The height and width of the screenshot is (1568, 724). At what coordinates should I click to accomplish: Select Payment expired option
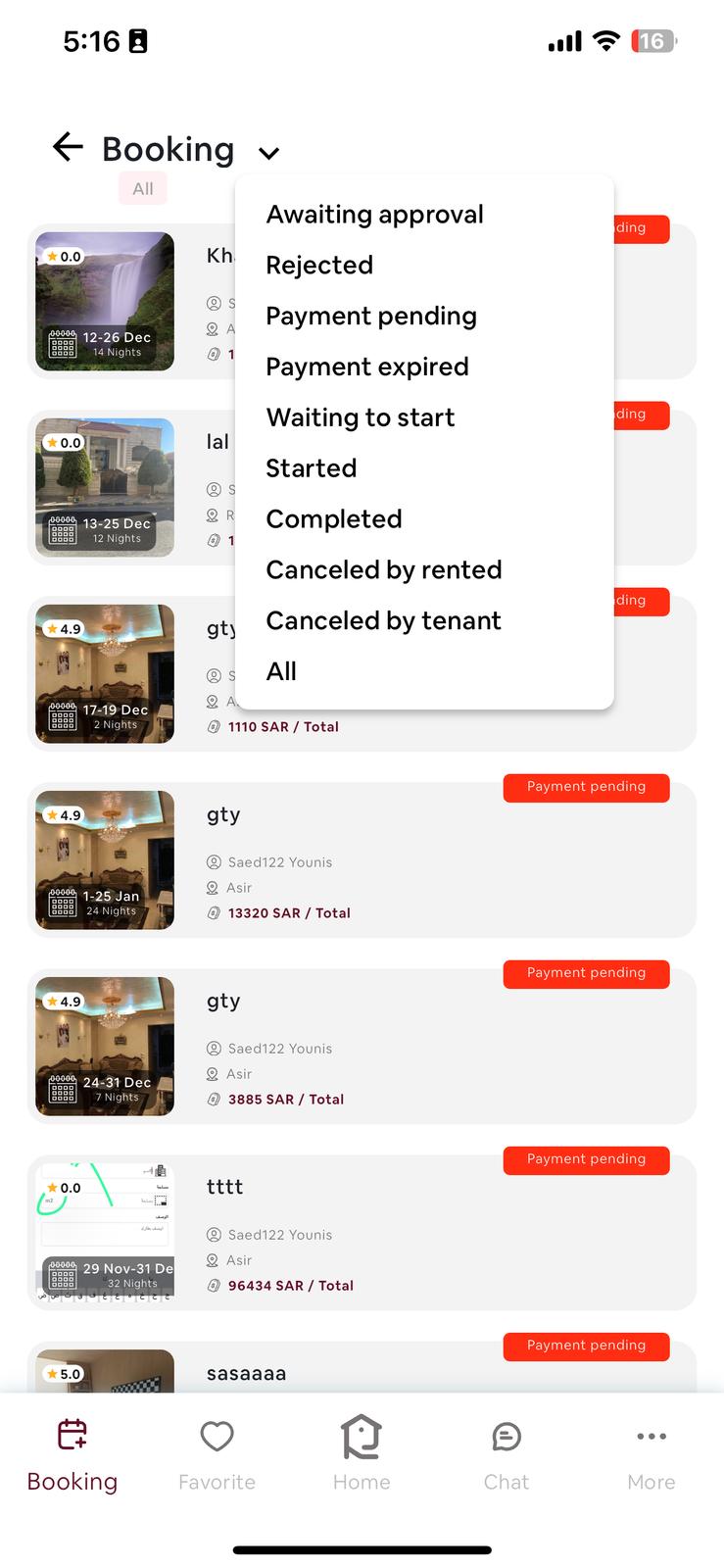click(367, 367)
